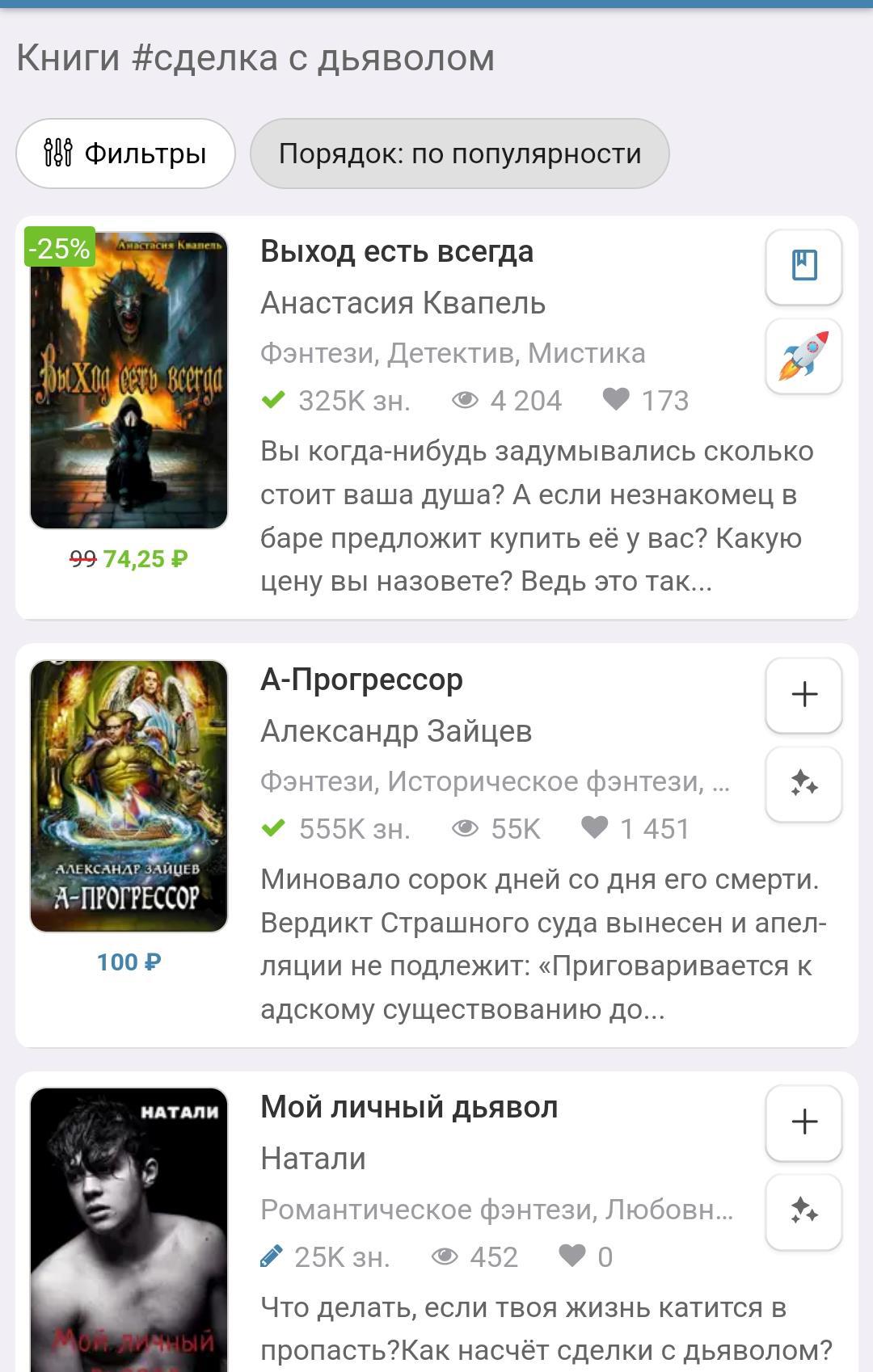View author Александр Зайцев's profile
The height and width of the screenshot is (1372, 873).
pyautogui.click(x=396, y=731)
